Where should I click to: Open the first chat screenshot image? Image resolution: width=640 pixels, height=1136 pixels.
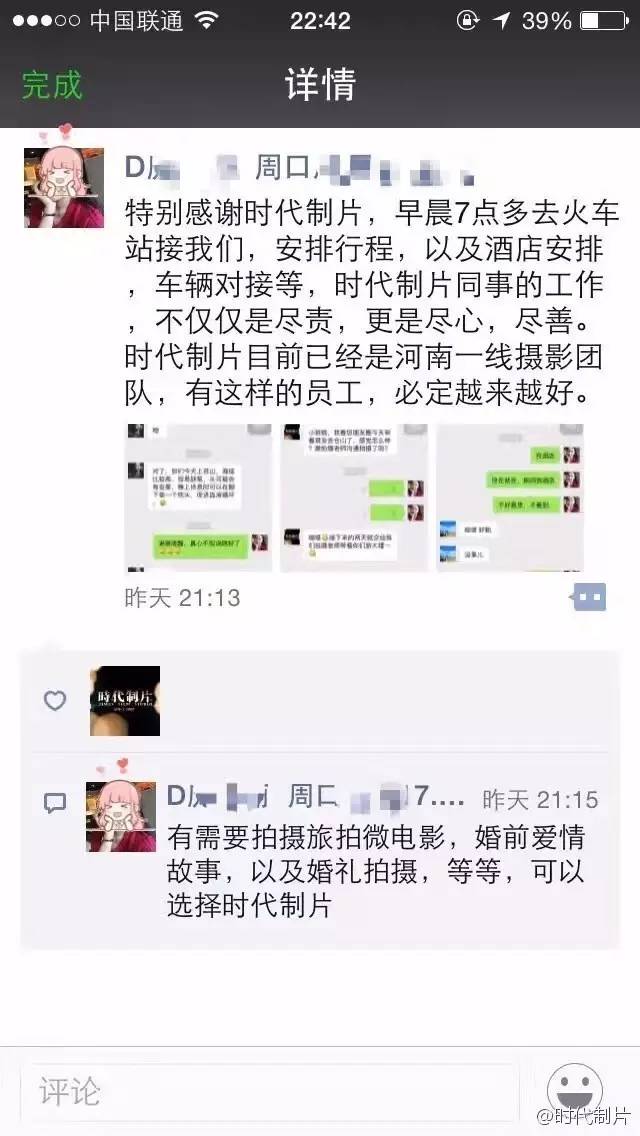pyautogui.click(x=197, y=497)
